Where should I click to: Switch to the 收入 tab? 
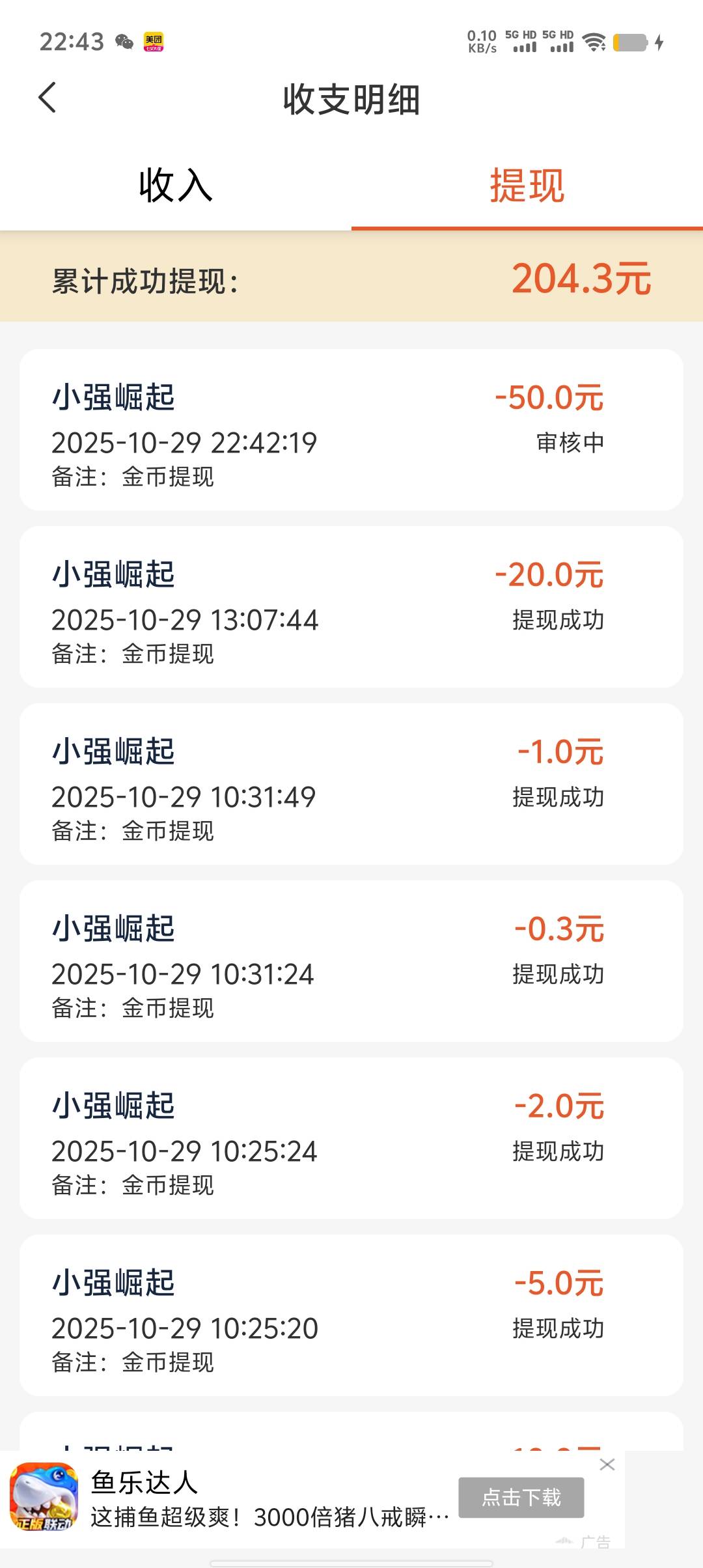click(176, 186)
